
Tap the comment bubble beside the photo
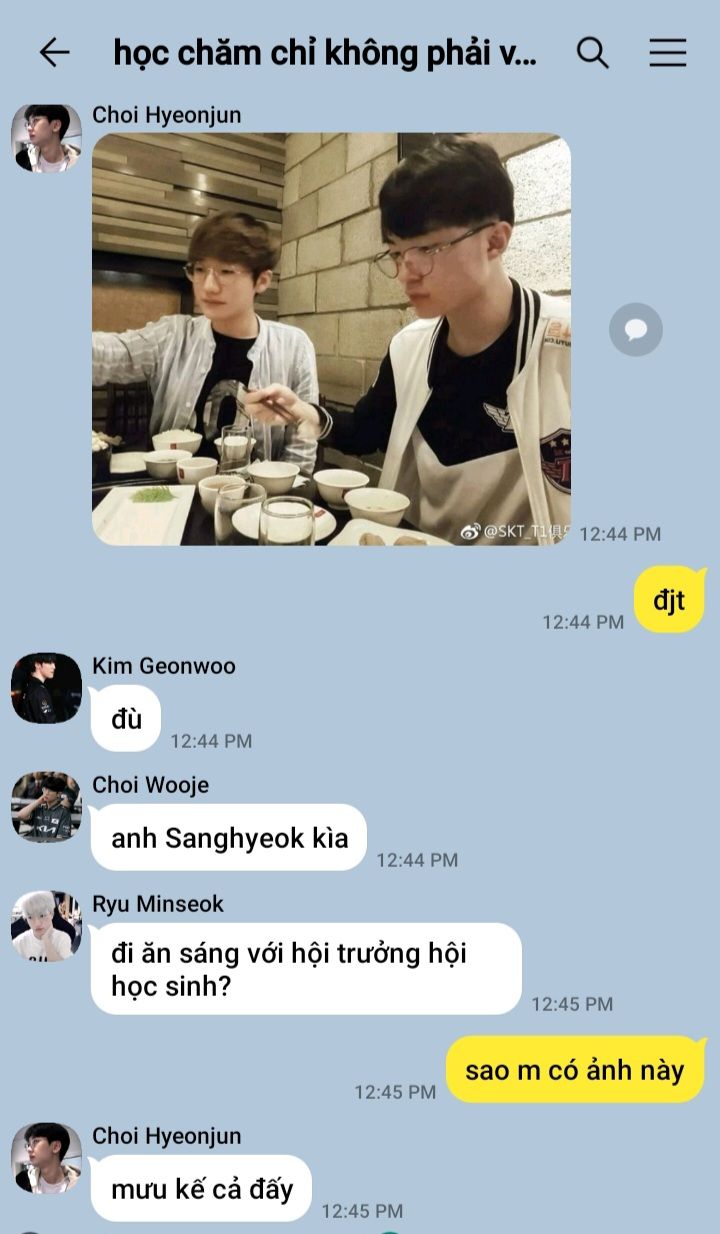636,330
